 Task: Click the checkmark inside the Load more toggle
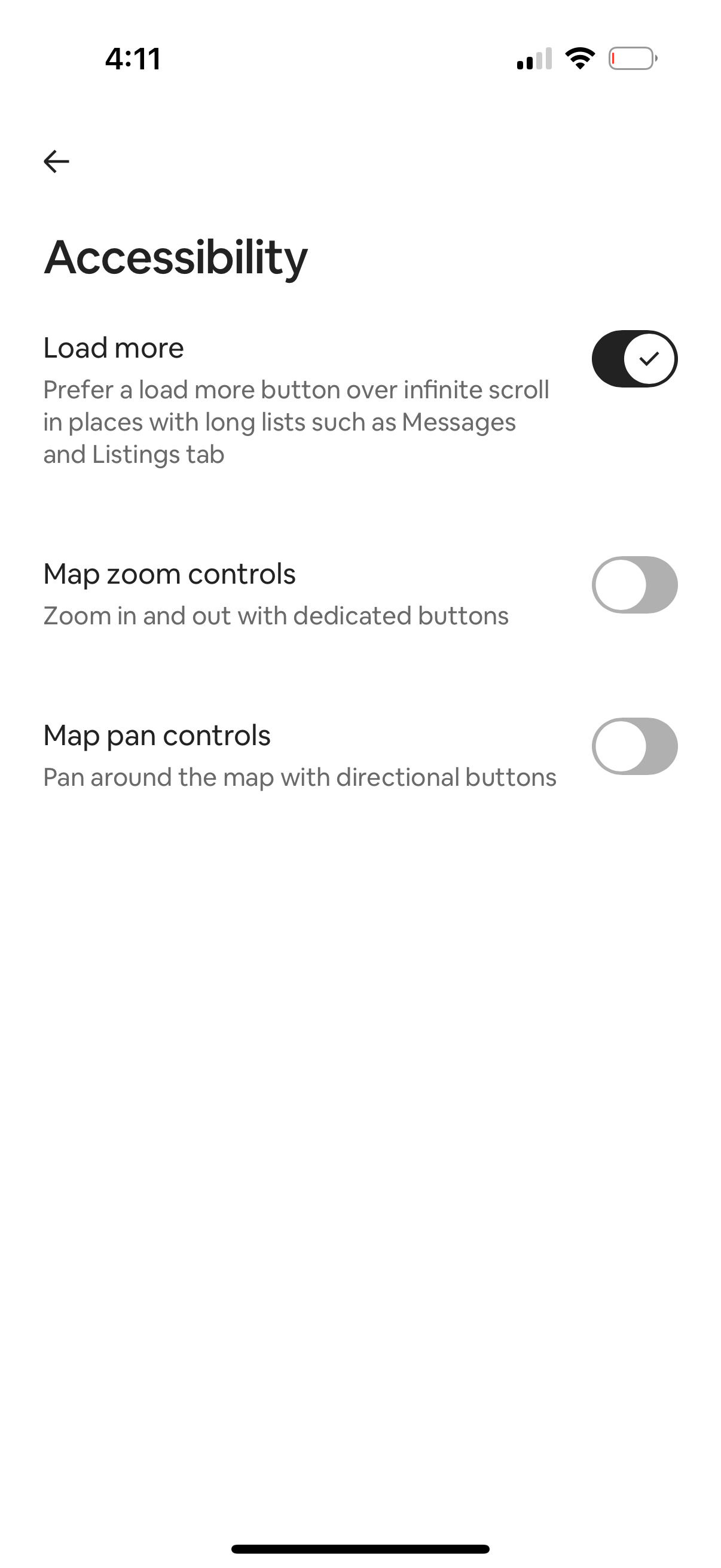click(650, 359)
